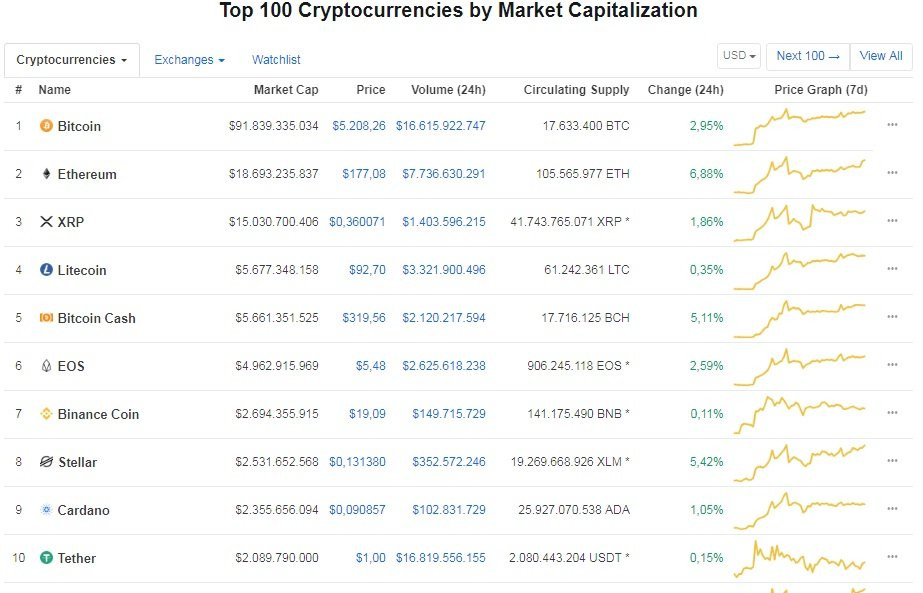Open the Bitcoin Cash coin page
This screenshot has height=593, width=923.
click(x=96, y=318)
